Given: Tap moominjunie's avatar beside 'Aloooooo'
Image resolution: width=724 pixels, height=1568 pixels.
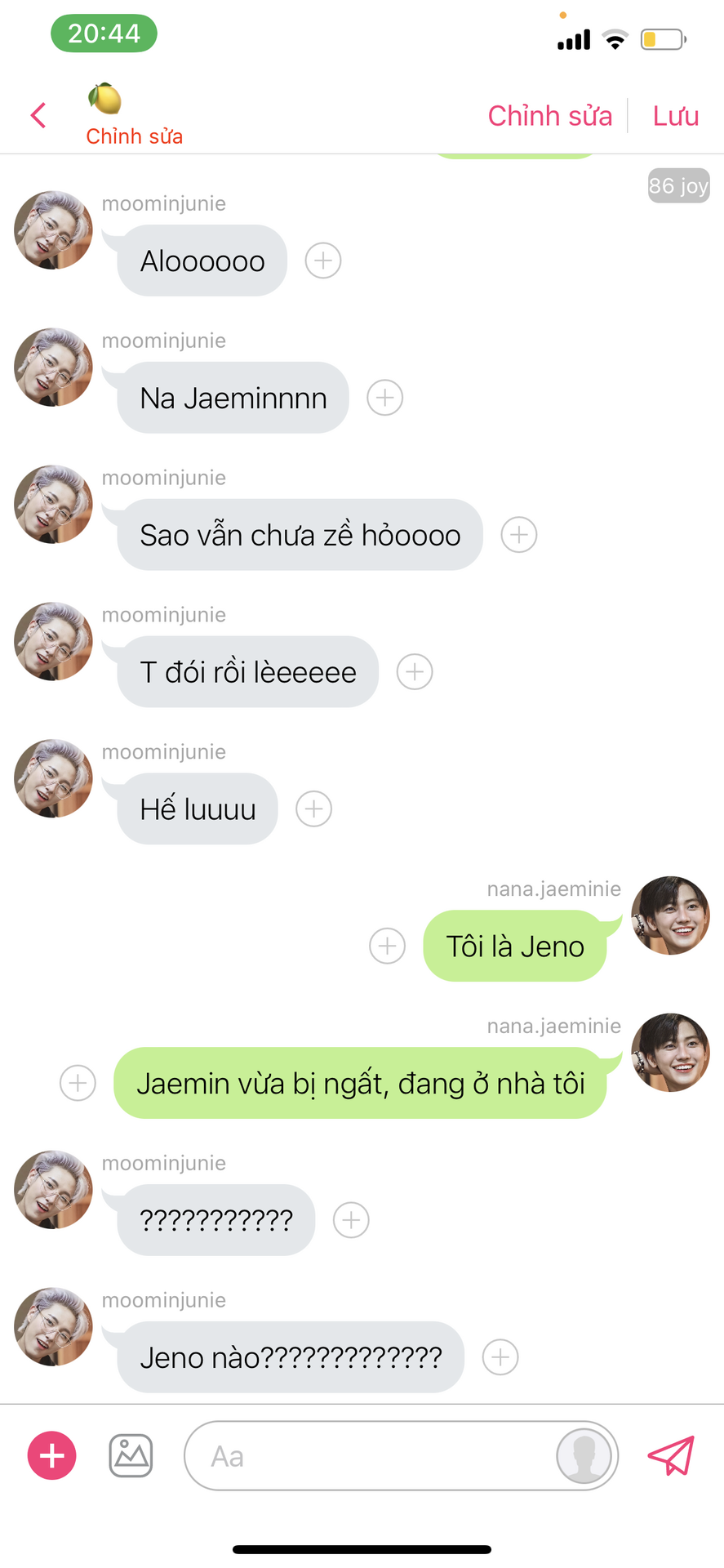Looking at the screenshot, I should 54,230.
